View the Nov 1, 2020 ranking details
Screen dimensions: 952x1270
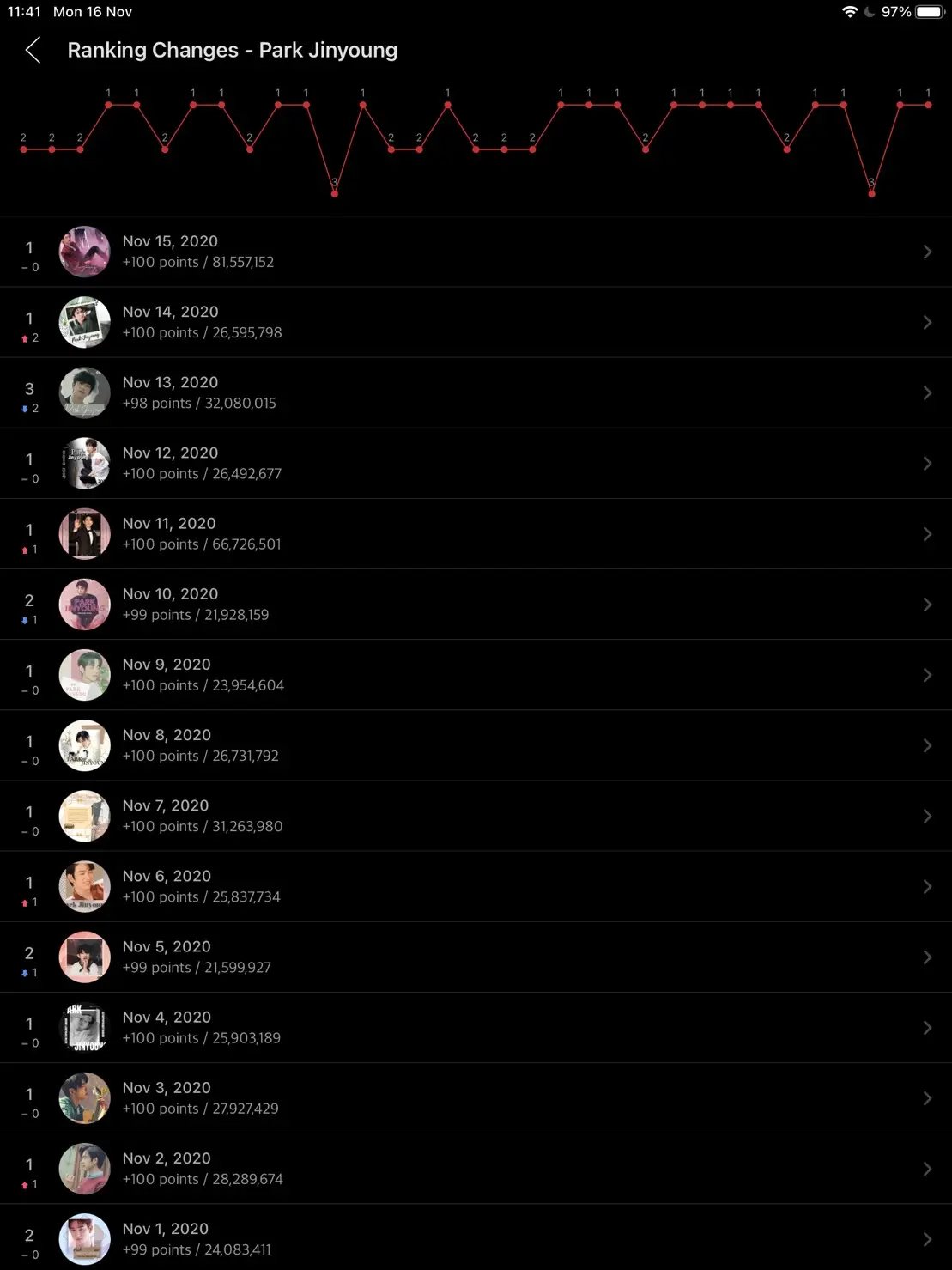476,1238
